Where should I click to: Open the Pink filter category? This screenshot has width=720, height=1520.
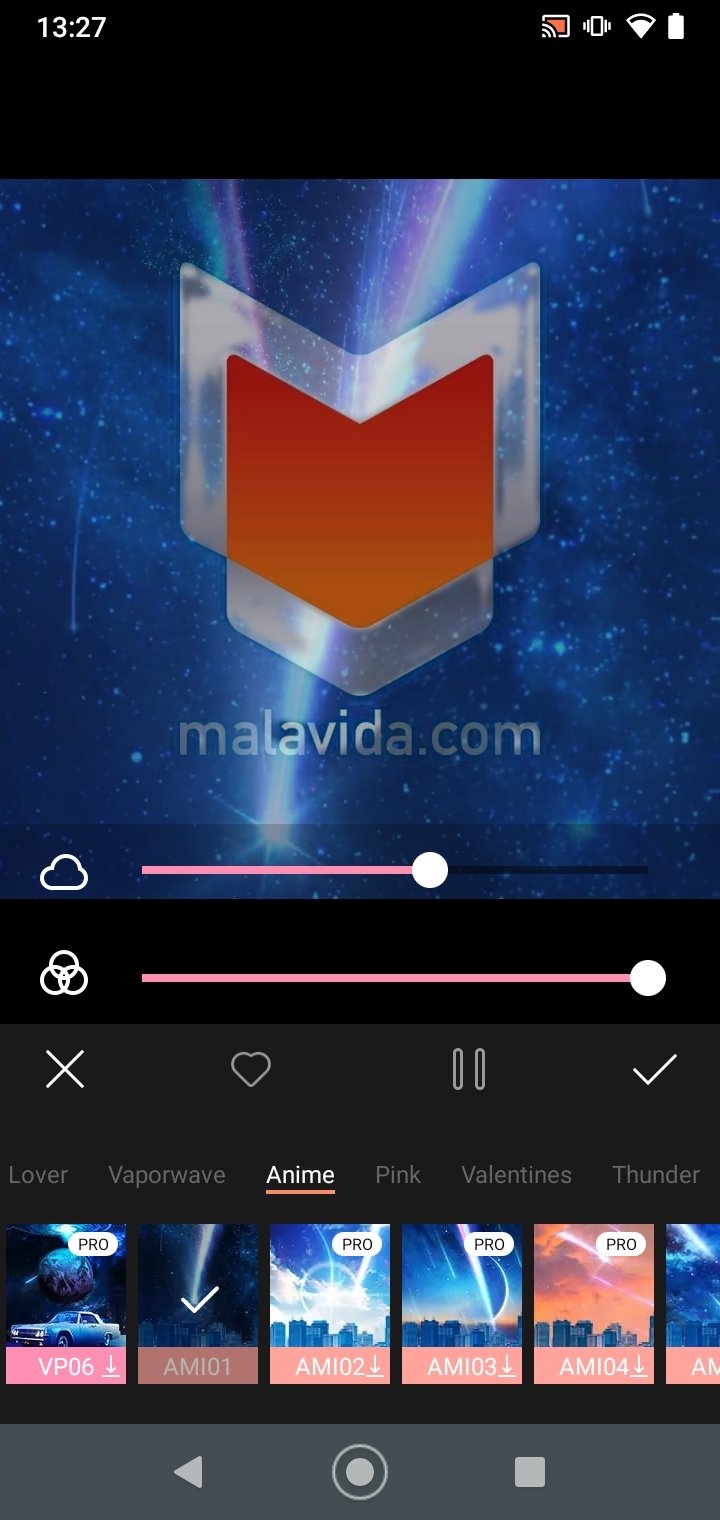398,1174
